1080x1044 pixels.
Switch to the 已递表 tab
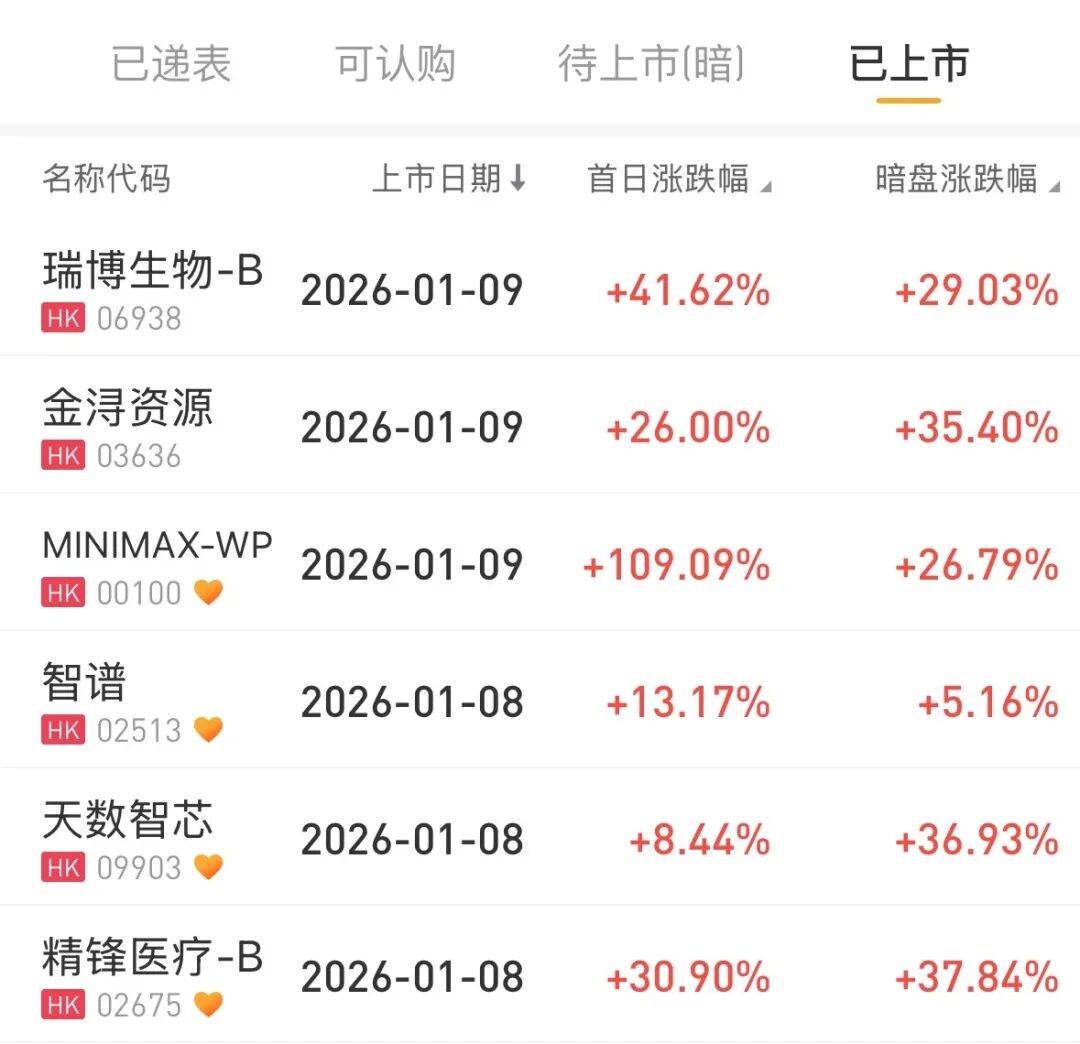pyautogui.click(x=171, y=64)
